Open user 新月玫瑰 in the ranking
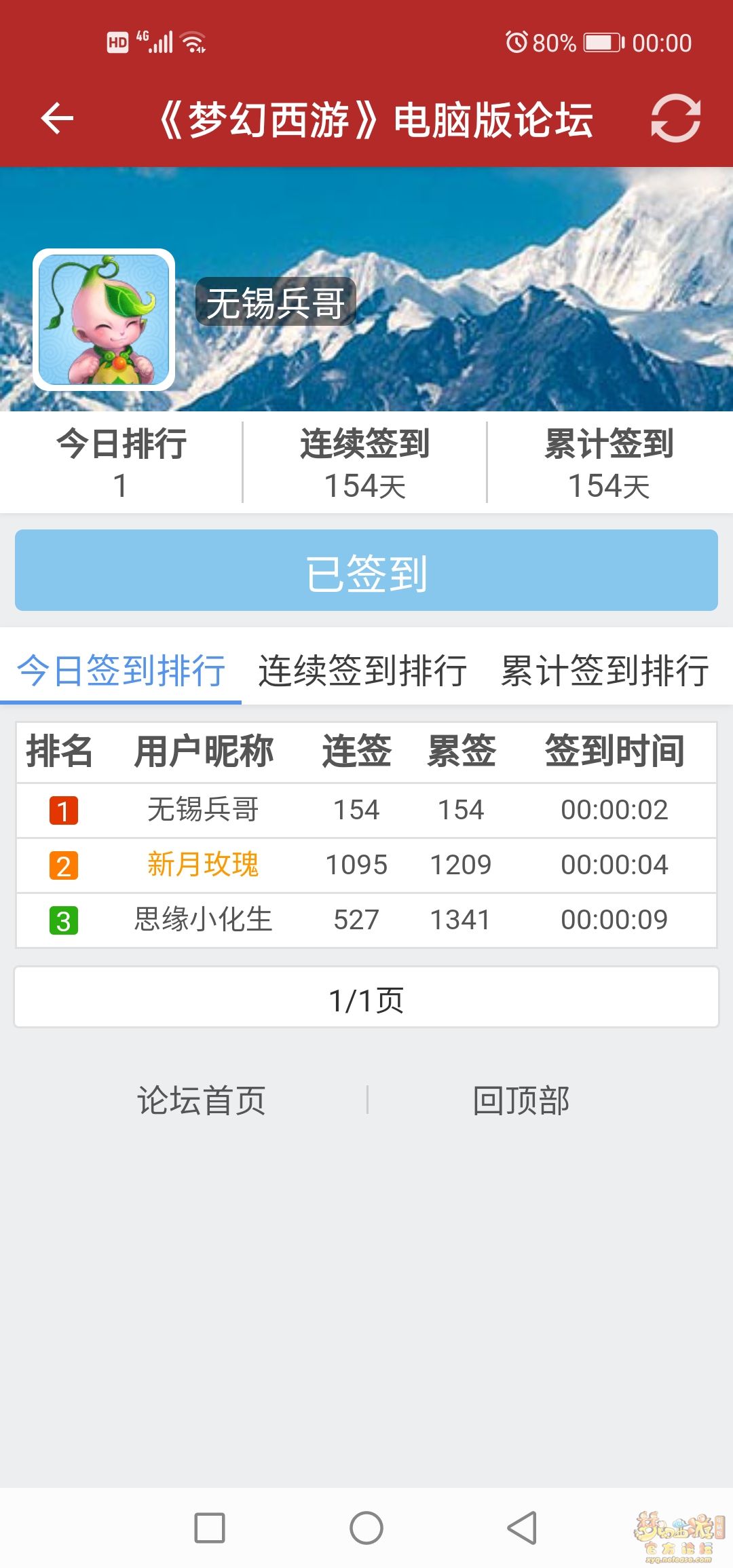The width and height of the screenshot is (733, 1568). coord(203,865)
